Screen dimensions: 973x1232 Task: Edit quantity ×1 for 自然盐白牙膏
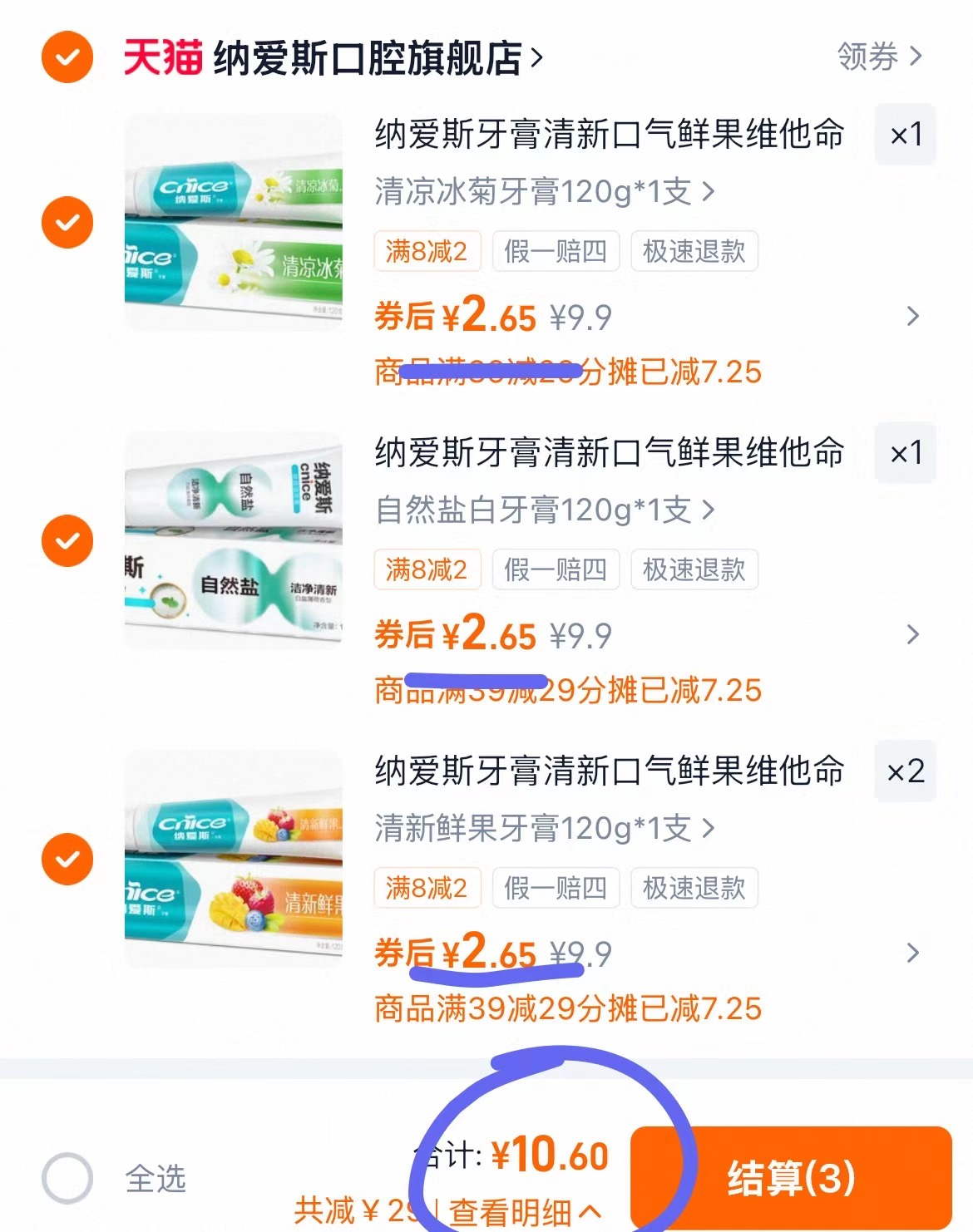pyautogui.click(x=905, y=453)
